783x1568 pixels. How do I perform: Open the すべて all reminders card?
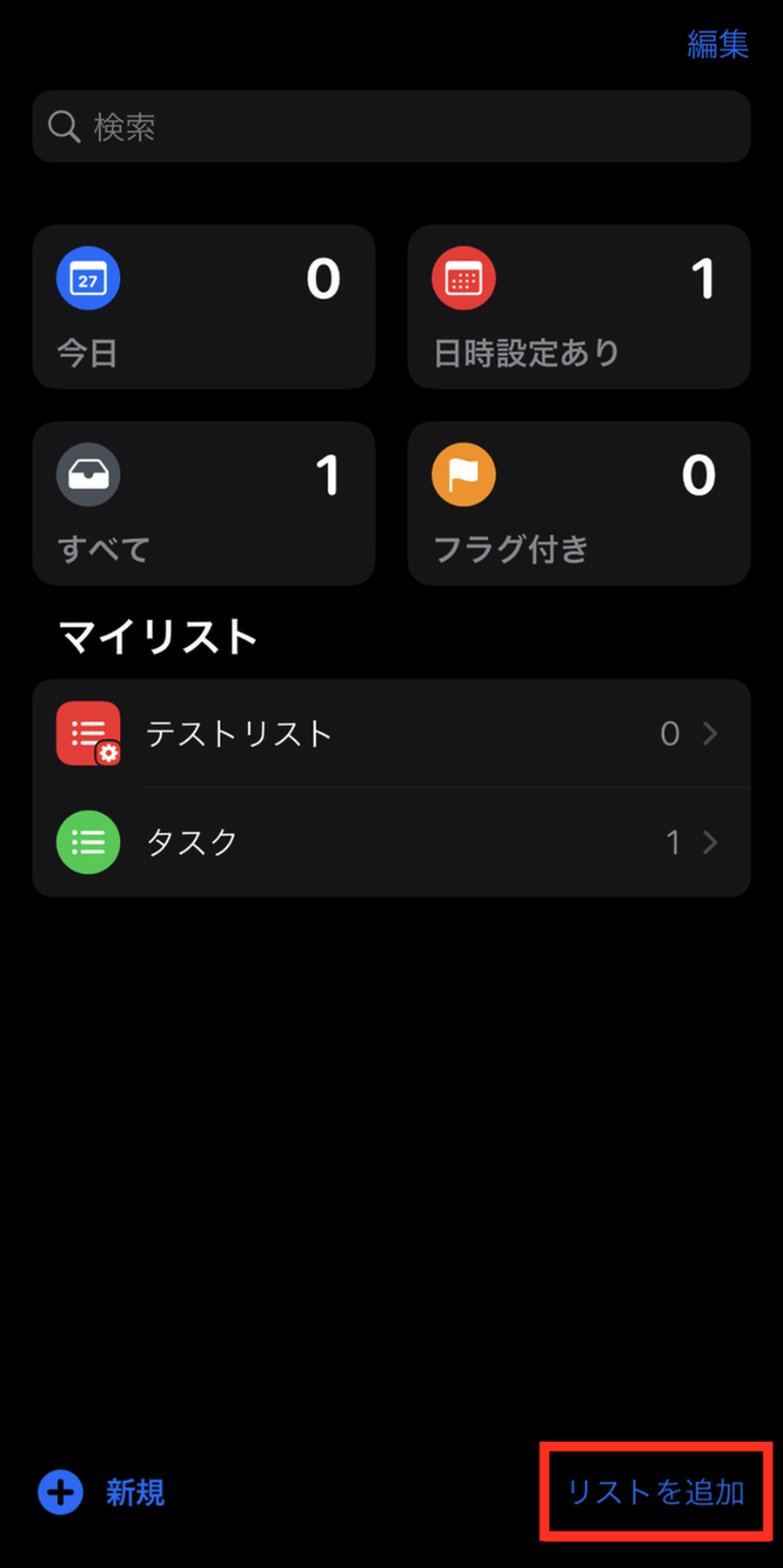(204, 504)
